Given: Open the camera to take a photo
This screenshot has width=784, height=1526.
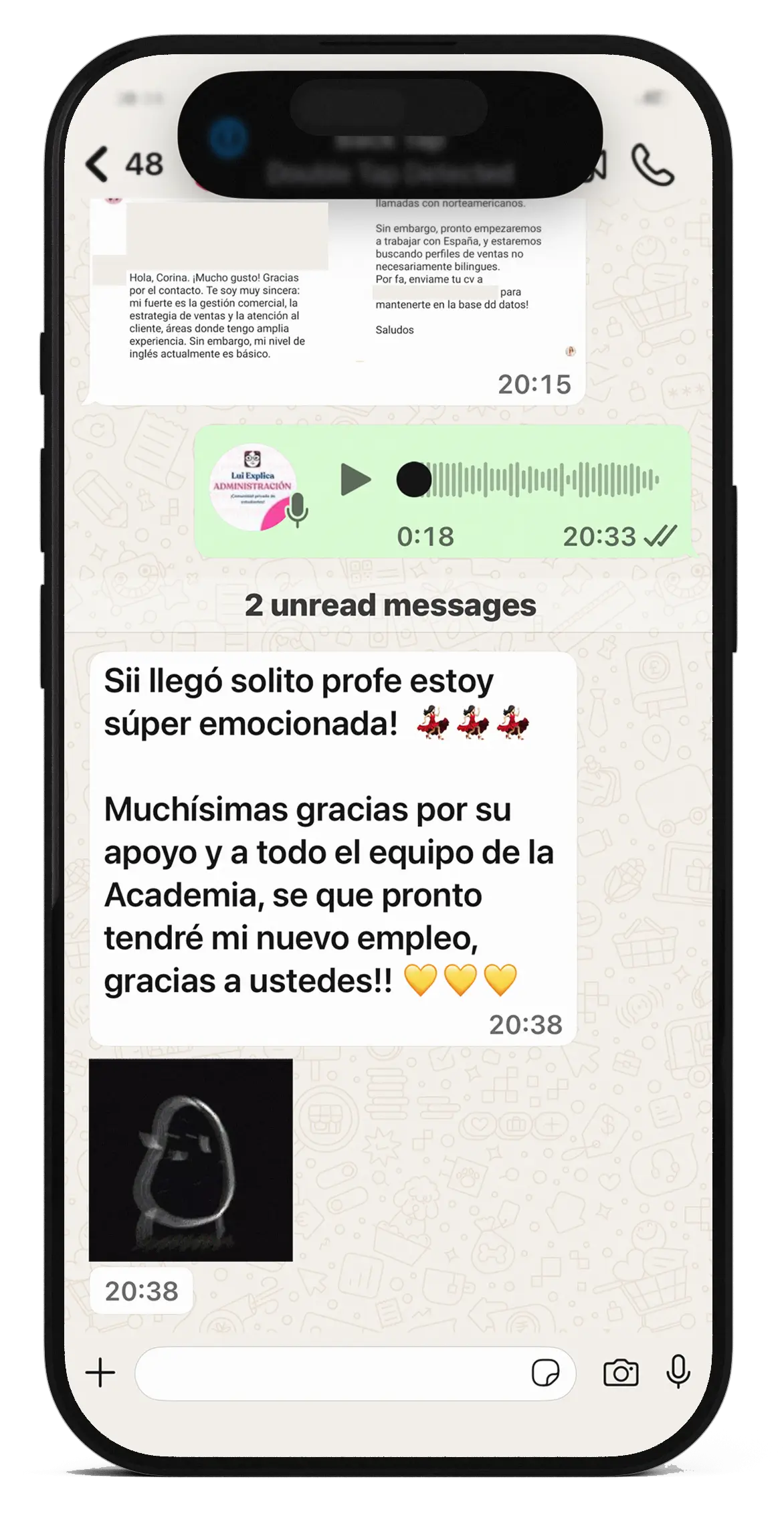Looking at the screenshot, I should pos(621,1373).
